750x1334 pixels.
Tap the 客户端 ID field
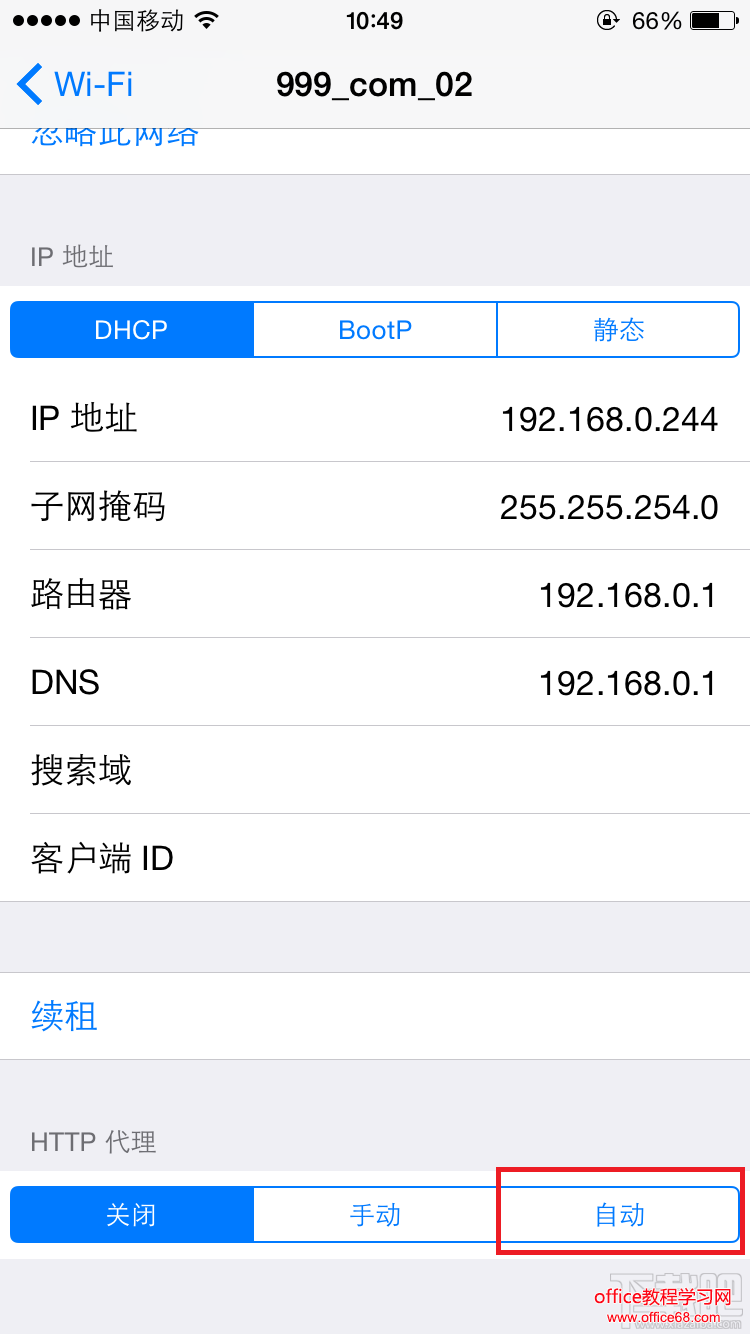[375, 858]
